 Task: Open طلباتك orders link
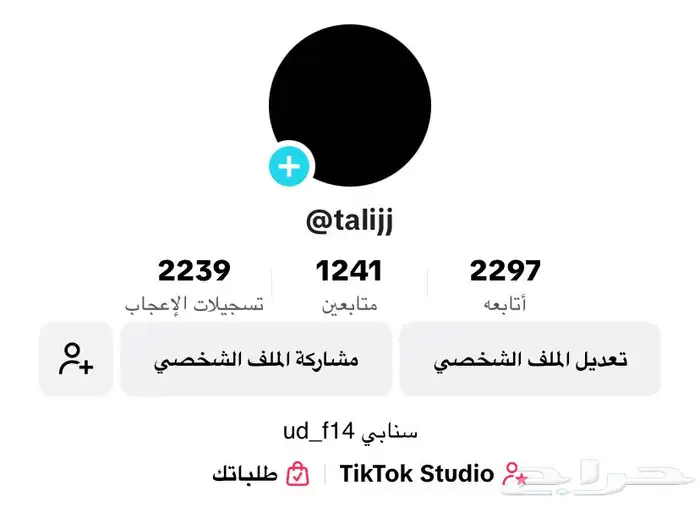[x=260, y=474]
